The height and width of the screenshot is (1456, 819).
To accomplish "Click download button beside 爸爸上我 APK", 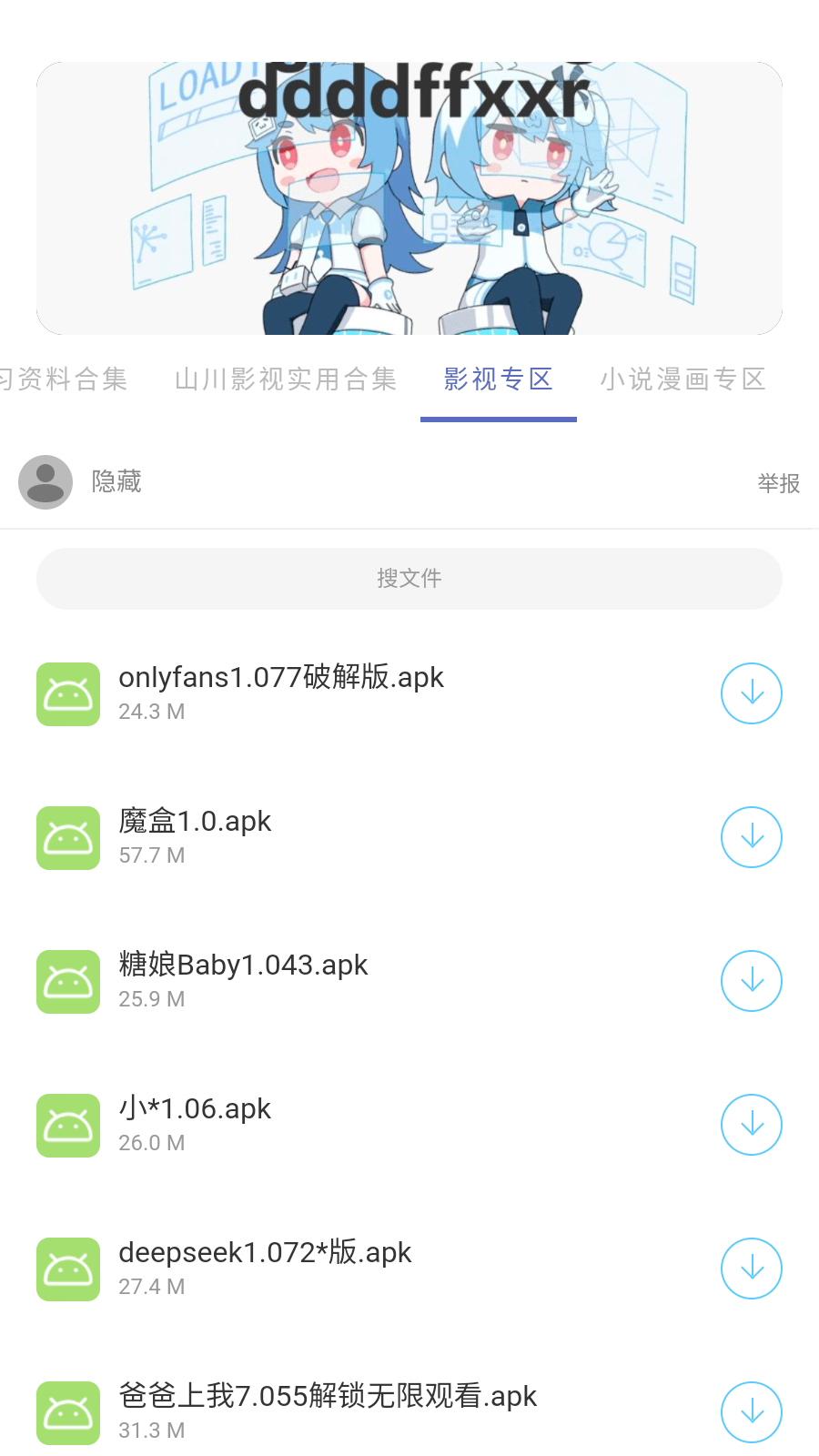I will 751,1412.
